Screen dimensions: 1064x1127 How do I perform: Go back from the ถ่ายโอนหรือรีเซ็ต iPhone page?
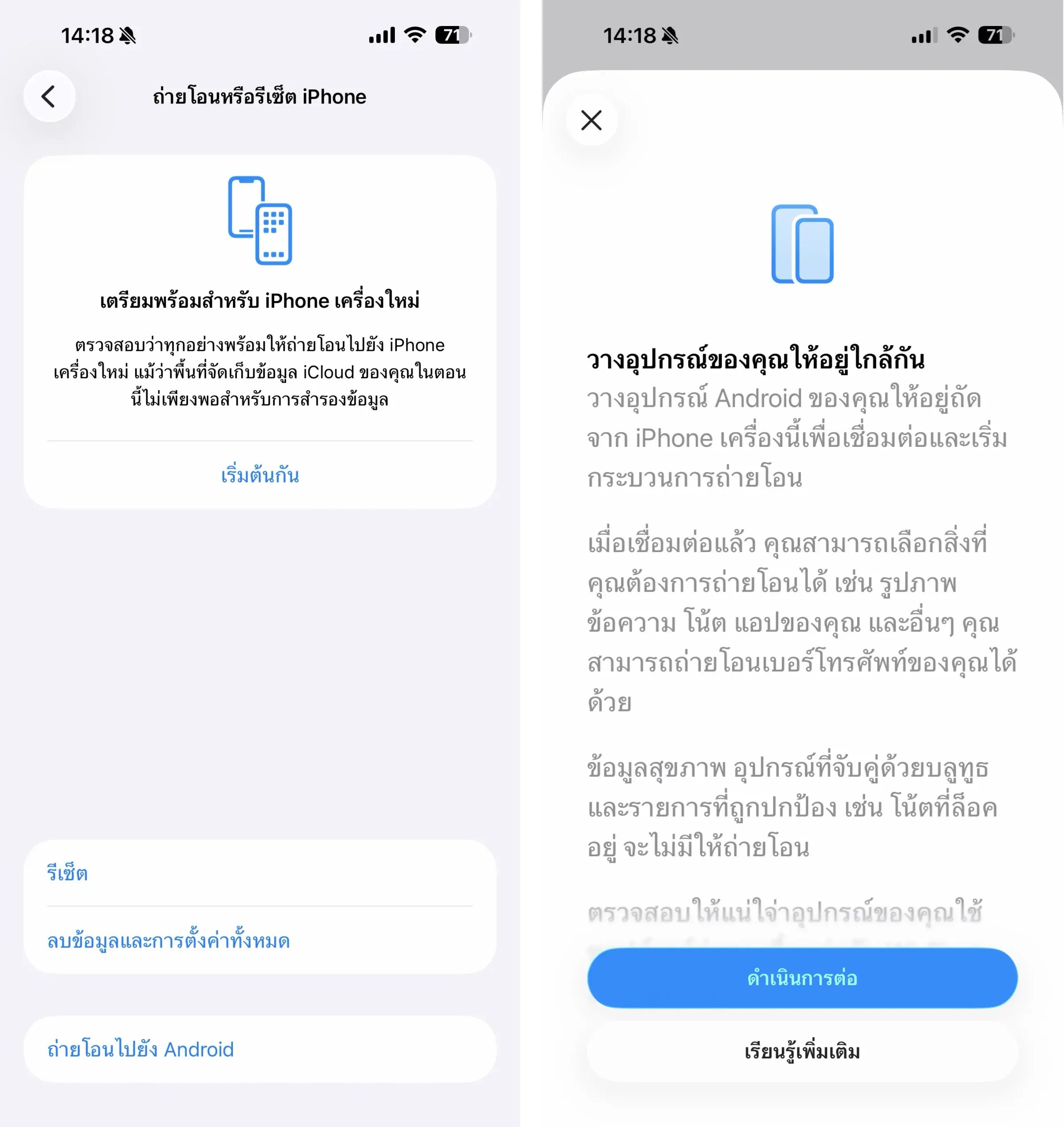point(49,96)
